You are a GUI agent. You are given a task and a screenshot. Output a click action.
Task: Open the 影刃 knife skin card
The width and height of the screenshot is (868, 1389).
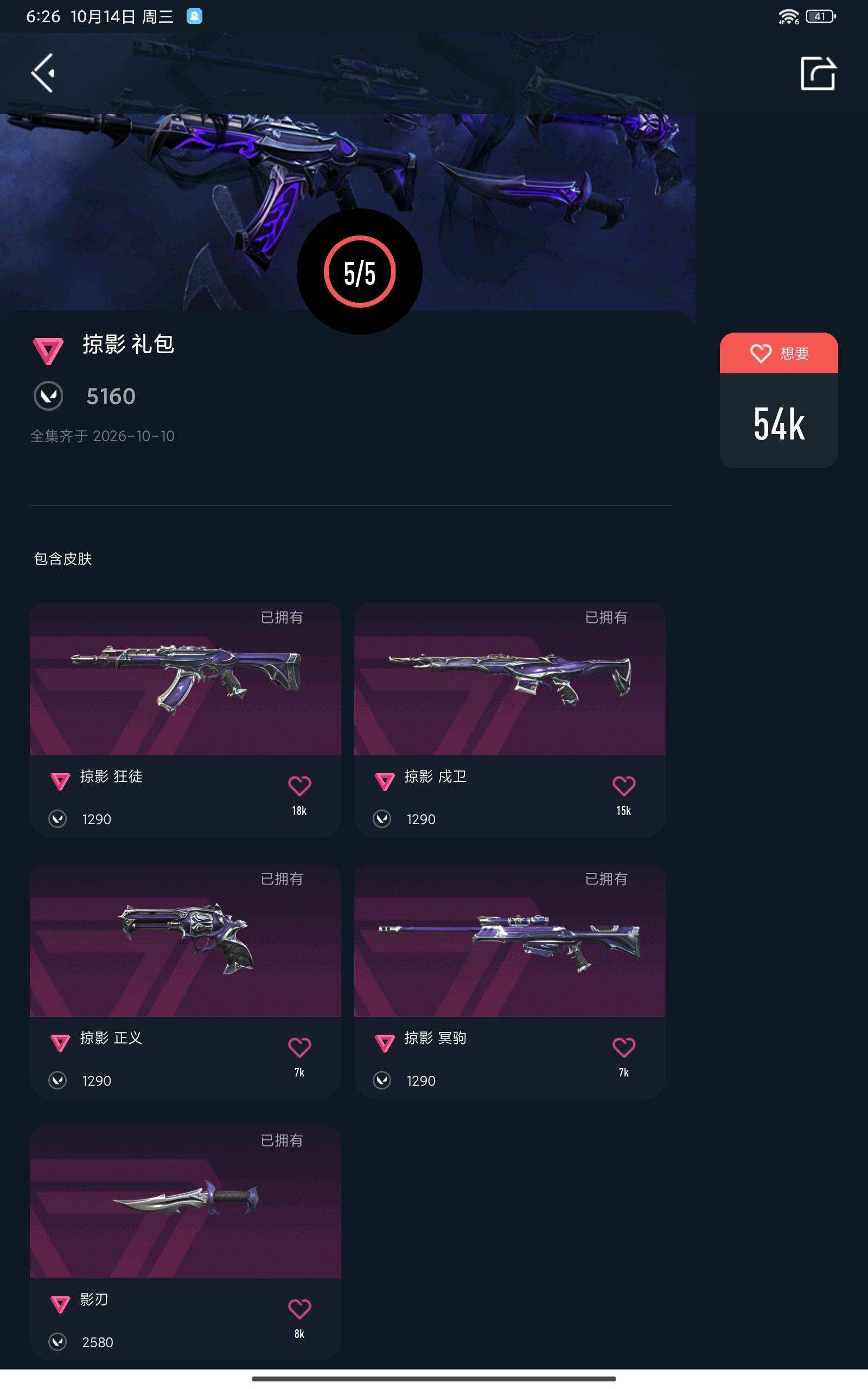tap(186, 1243)
